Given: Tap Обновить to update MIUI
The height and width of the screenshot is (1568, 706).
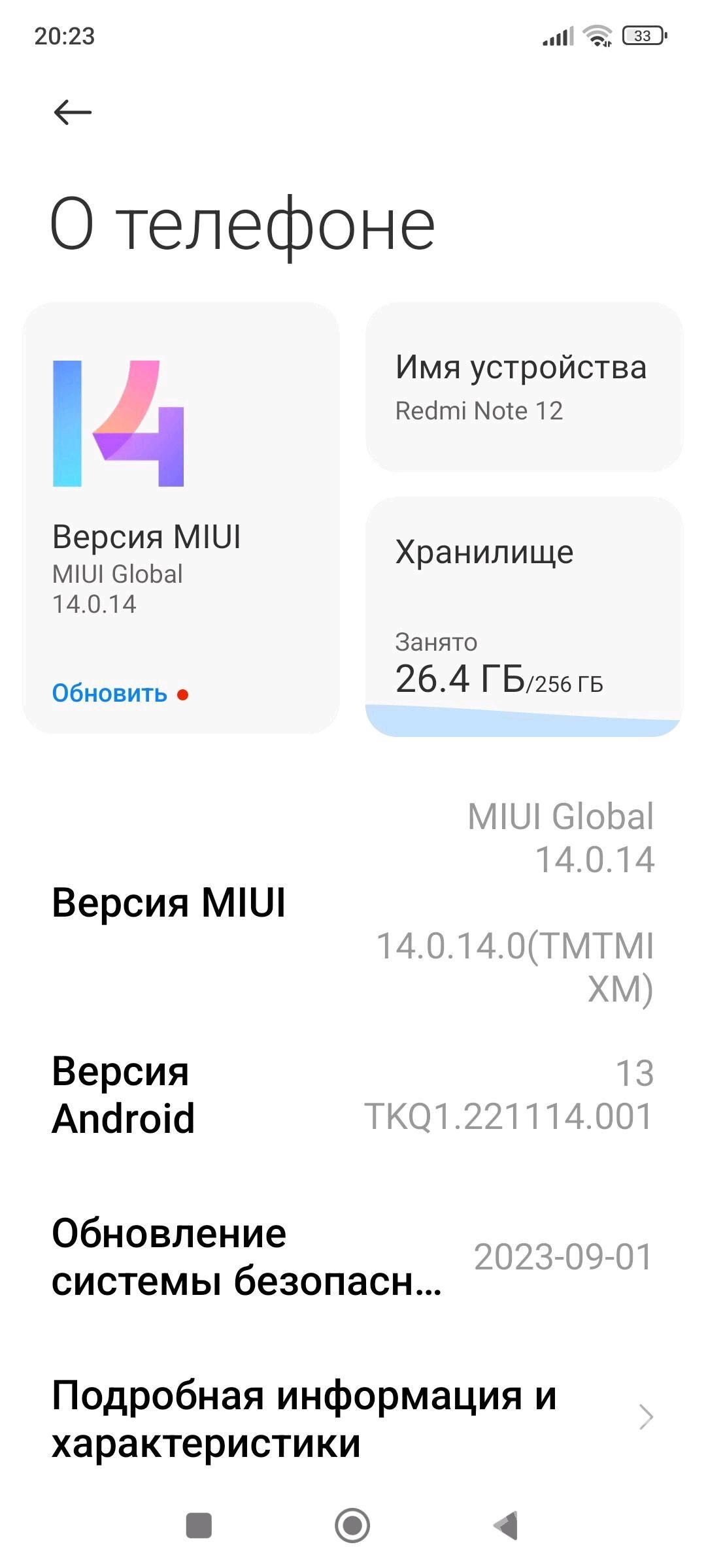Looking at the screenshot, I should pos(108,694).
